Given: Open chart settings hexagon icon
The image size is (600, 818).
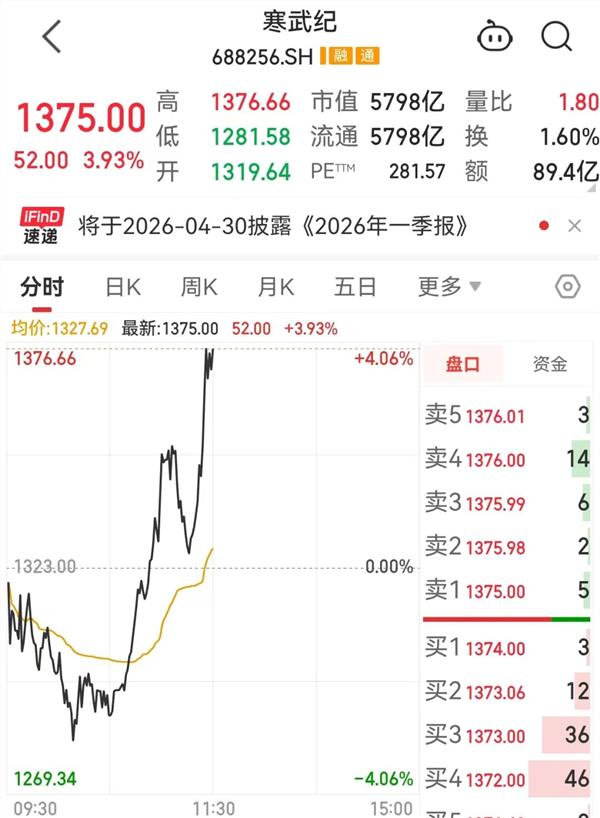Looking at the screenshot, I should 567,288.
